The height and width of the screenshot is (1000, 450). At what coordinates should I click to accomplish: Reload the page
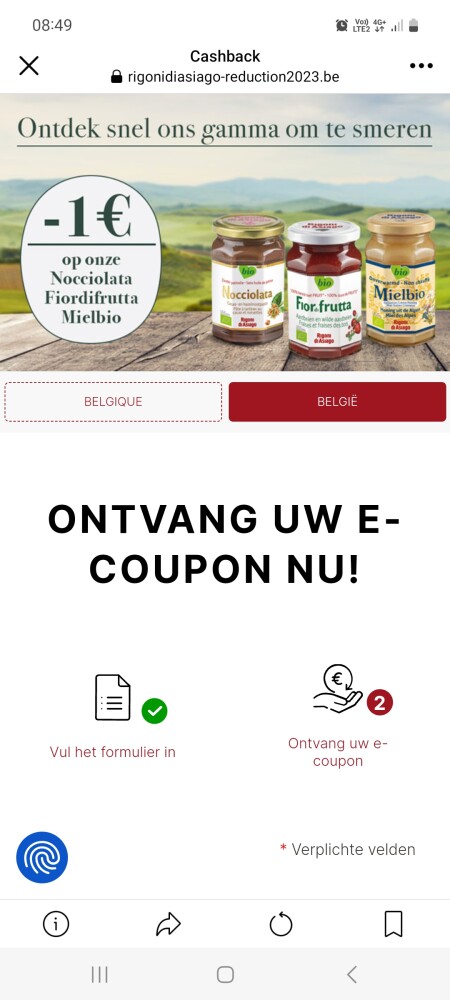coord(281,923)
